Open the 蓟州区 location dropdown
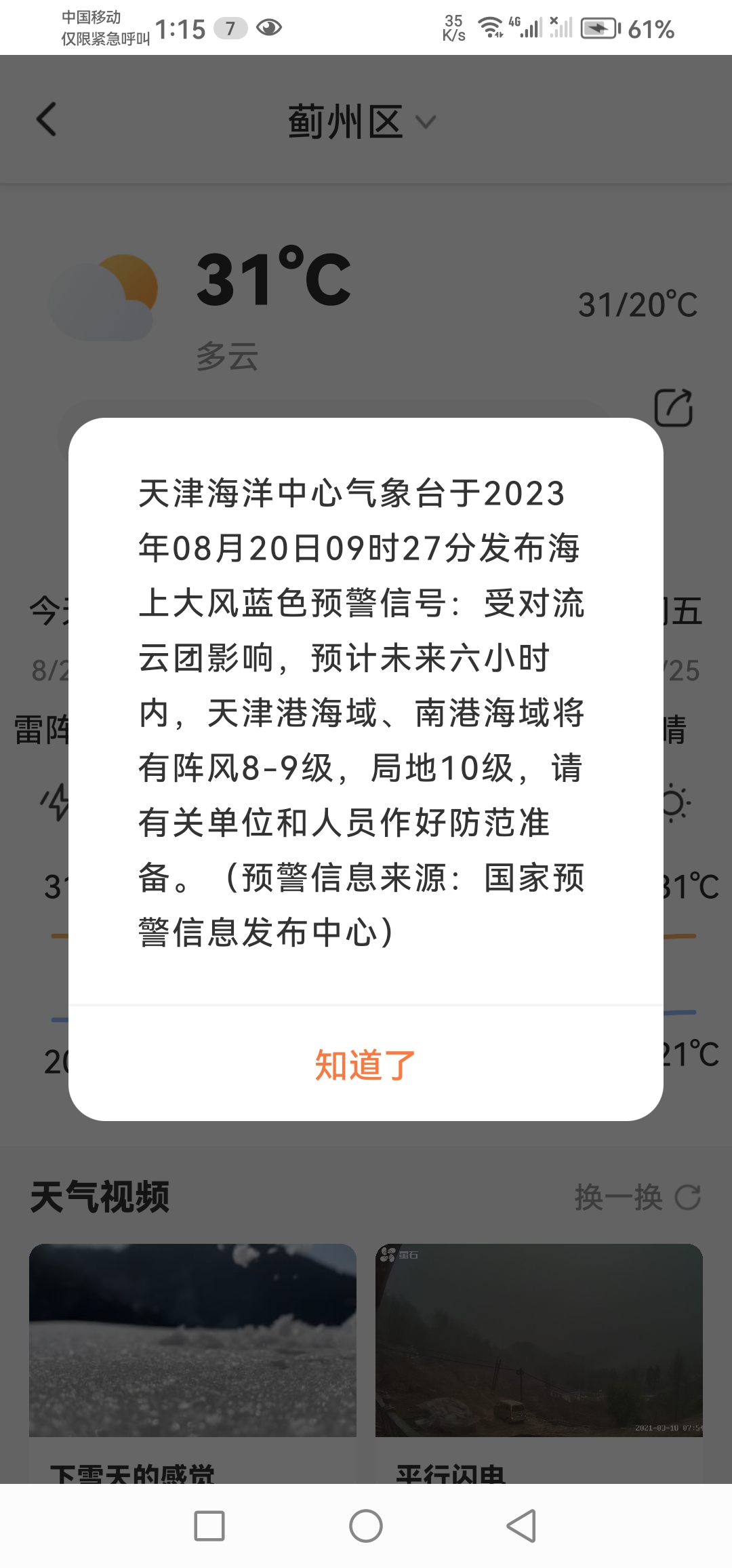732x1568 pixels. point(361,122)
